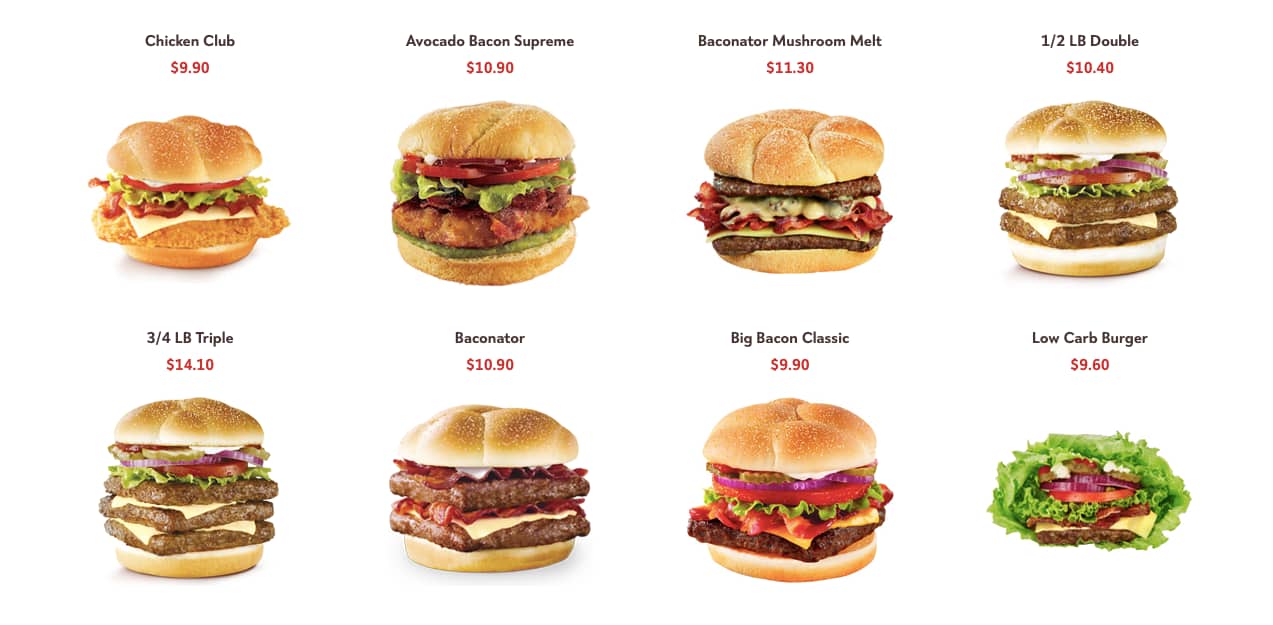Screen dimensions: 1273x625
Task: Select the Baconator for $10.90
Action: tap(489, 488)
